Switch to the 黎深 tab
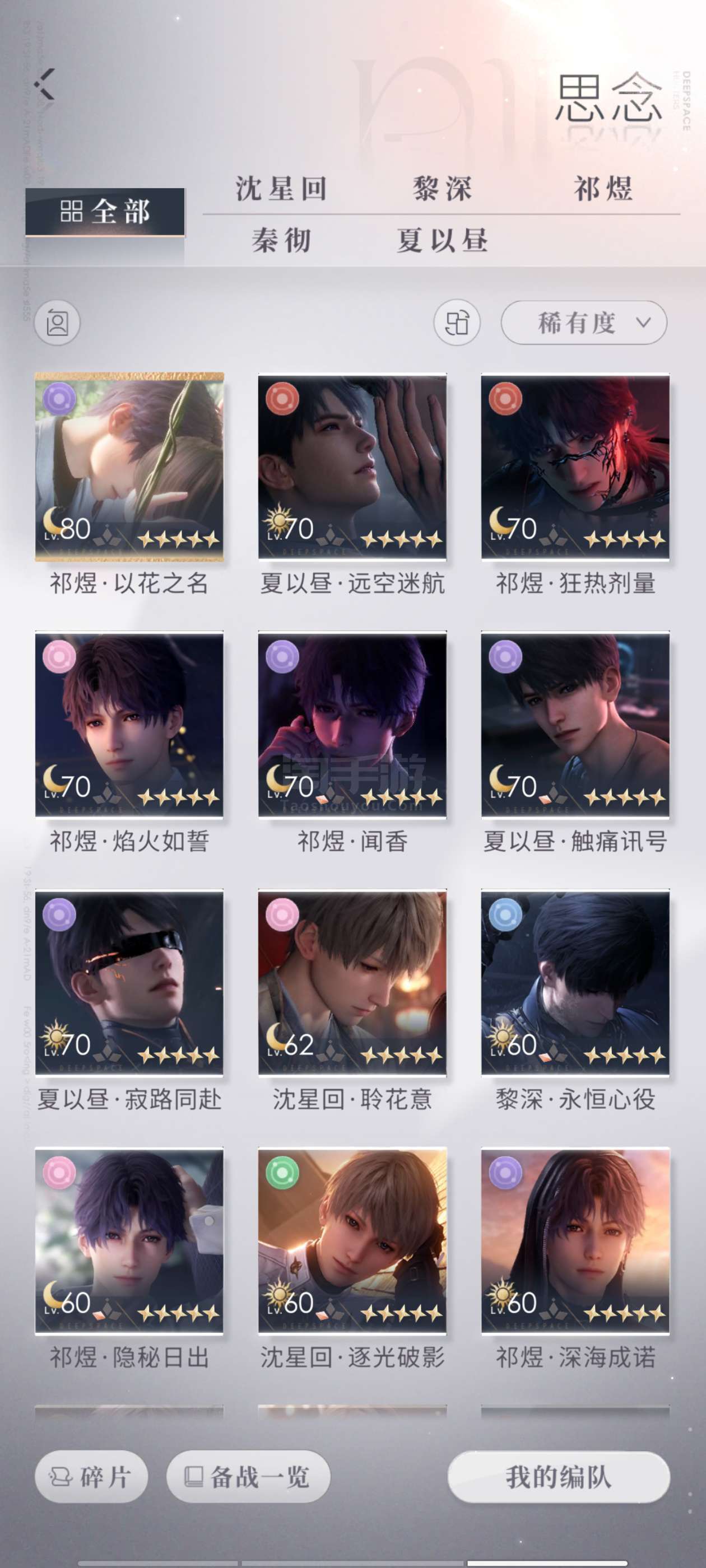This screenshot has width=706, height=1568. click(442, 189)
